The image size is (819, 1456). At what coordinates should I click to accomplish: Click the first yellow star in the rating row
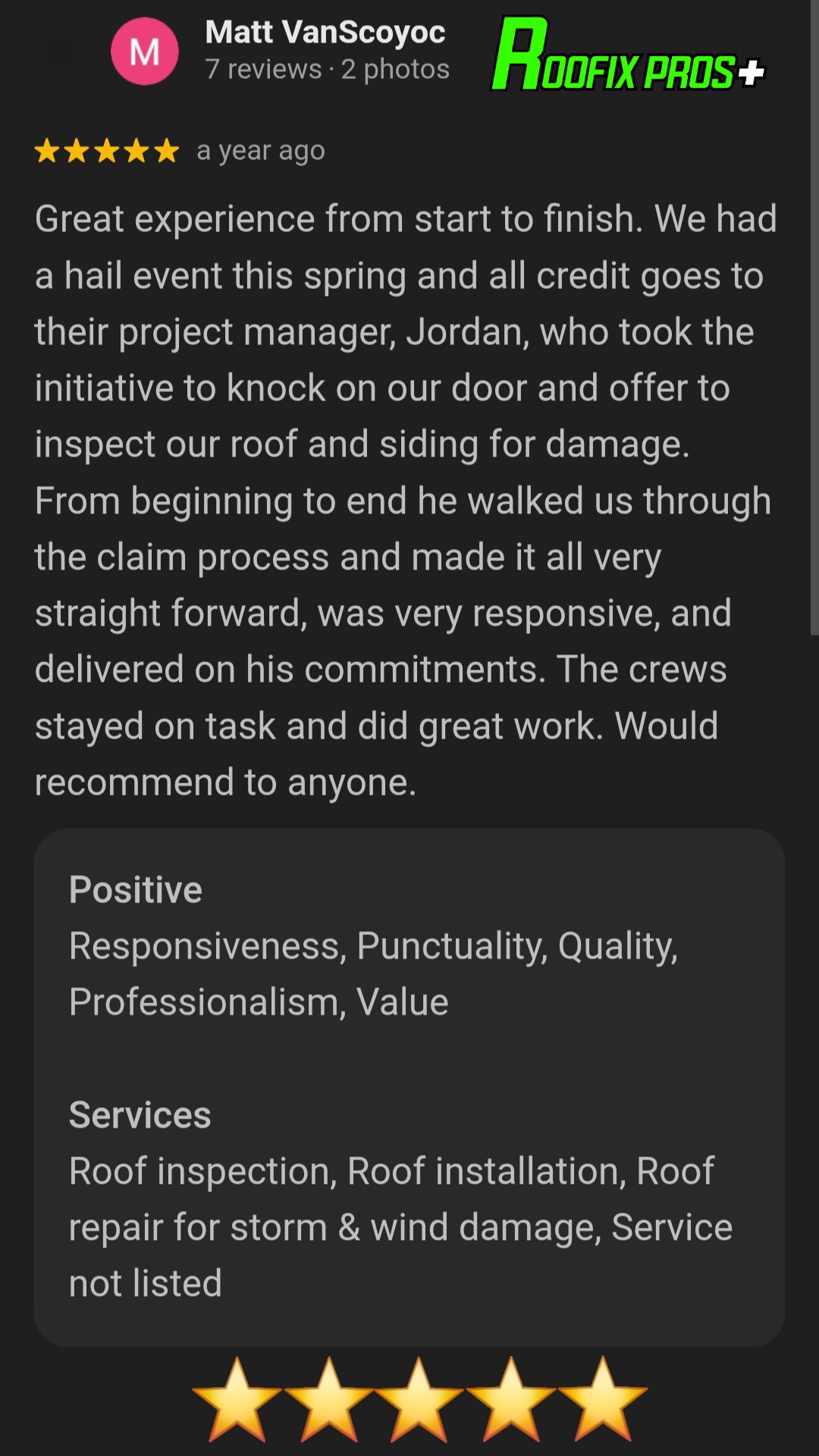[x=47, y=150]
